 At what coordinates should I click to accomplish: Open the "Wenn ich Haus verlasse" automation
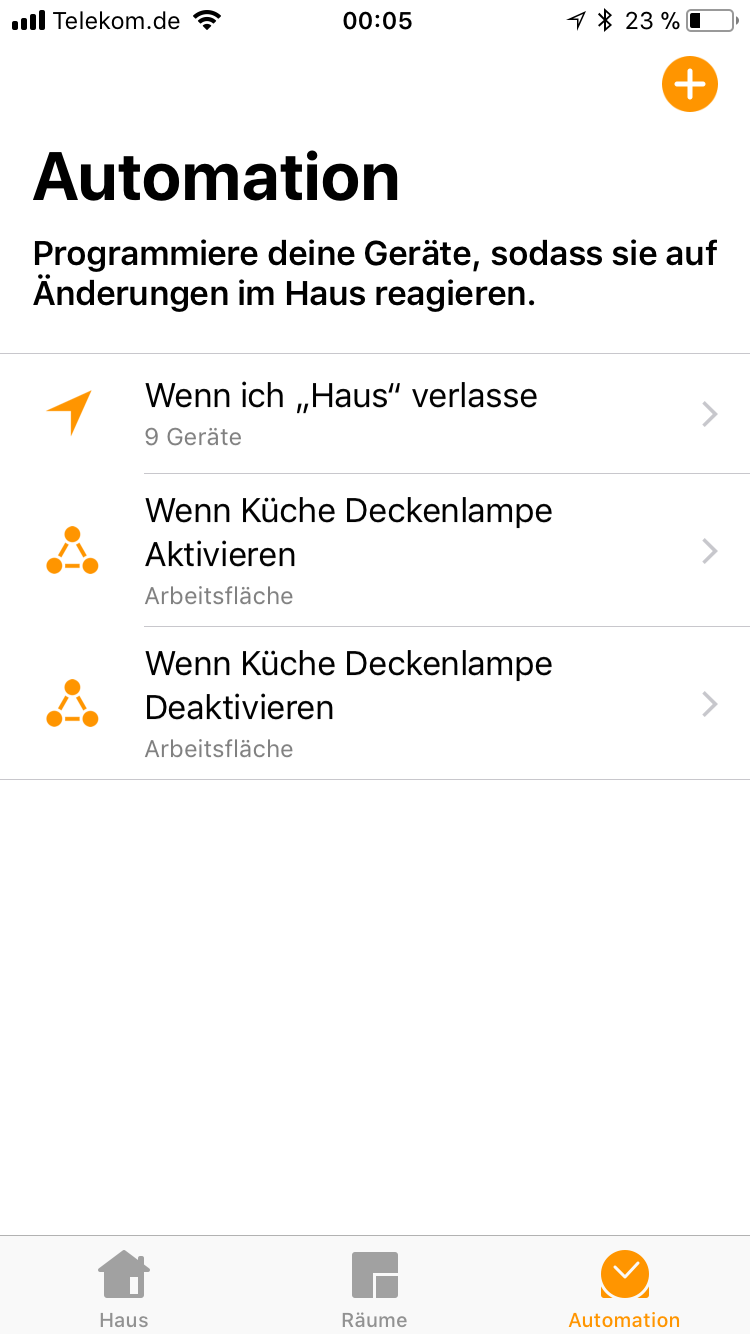click(x=375, y=414)
